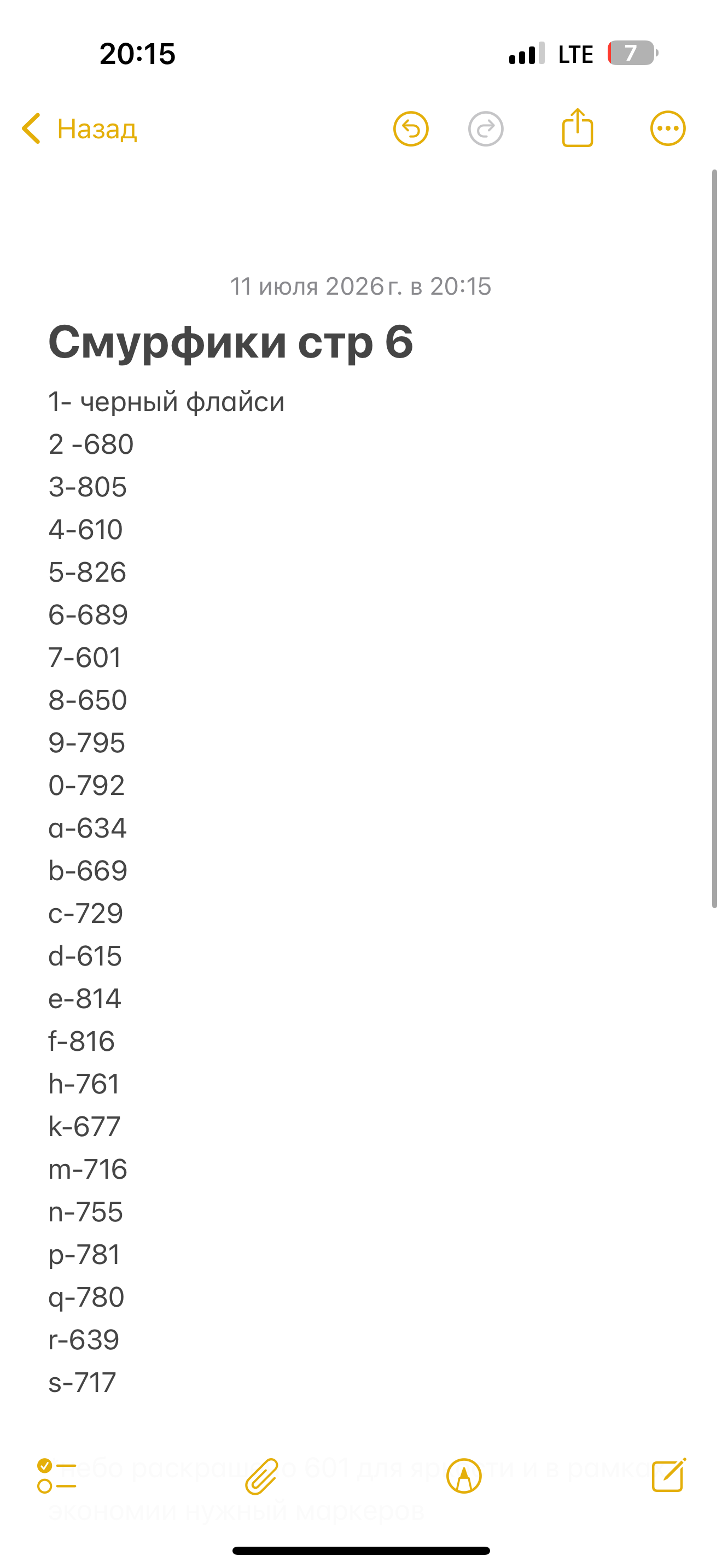Open the more options menu
Screen dimensions: 722x1568
(668, 128)
